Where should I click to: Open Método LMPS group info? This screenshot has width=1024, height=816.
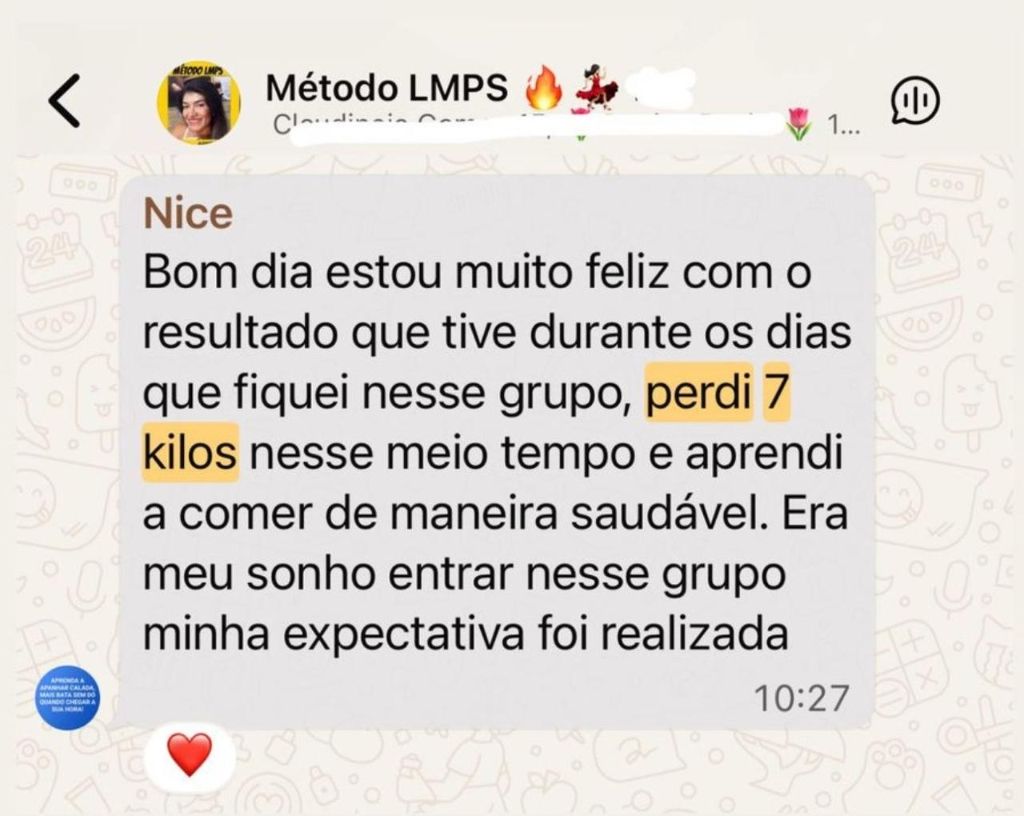coord(386,89)
